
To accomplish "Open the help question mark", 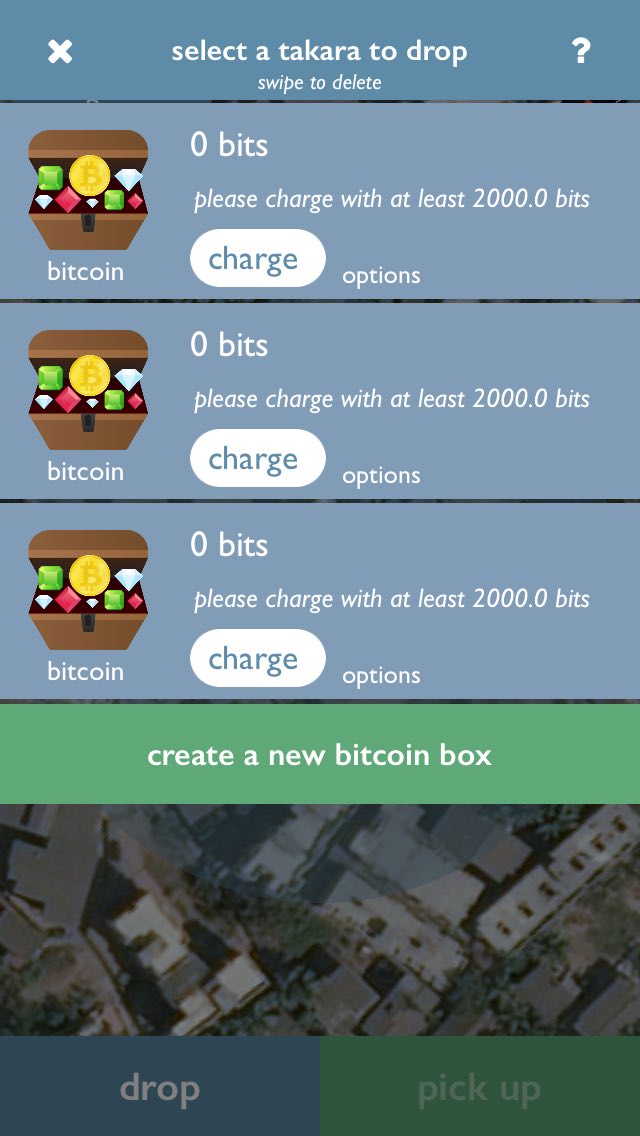I will 581,51.
